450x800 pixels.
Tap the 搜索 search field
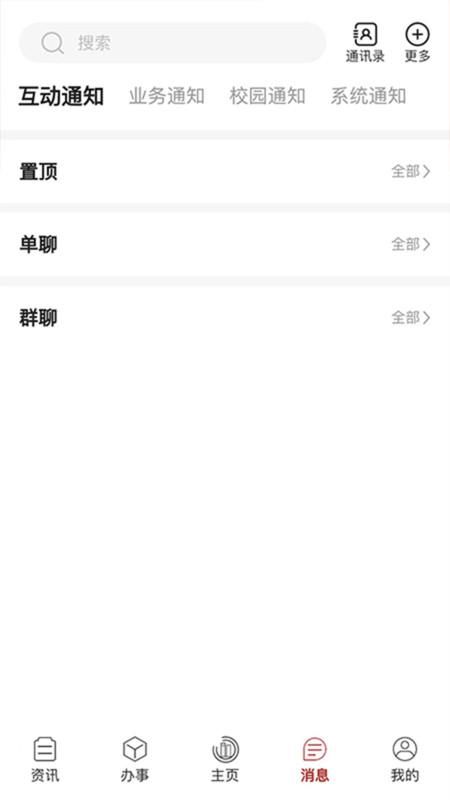click(x=172, y=42)
